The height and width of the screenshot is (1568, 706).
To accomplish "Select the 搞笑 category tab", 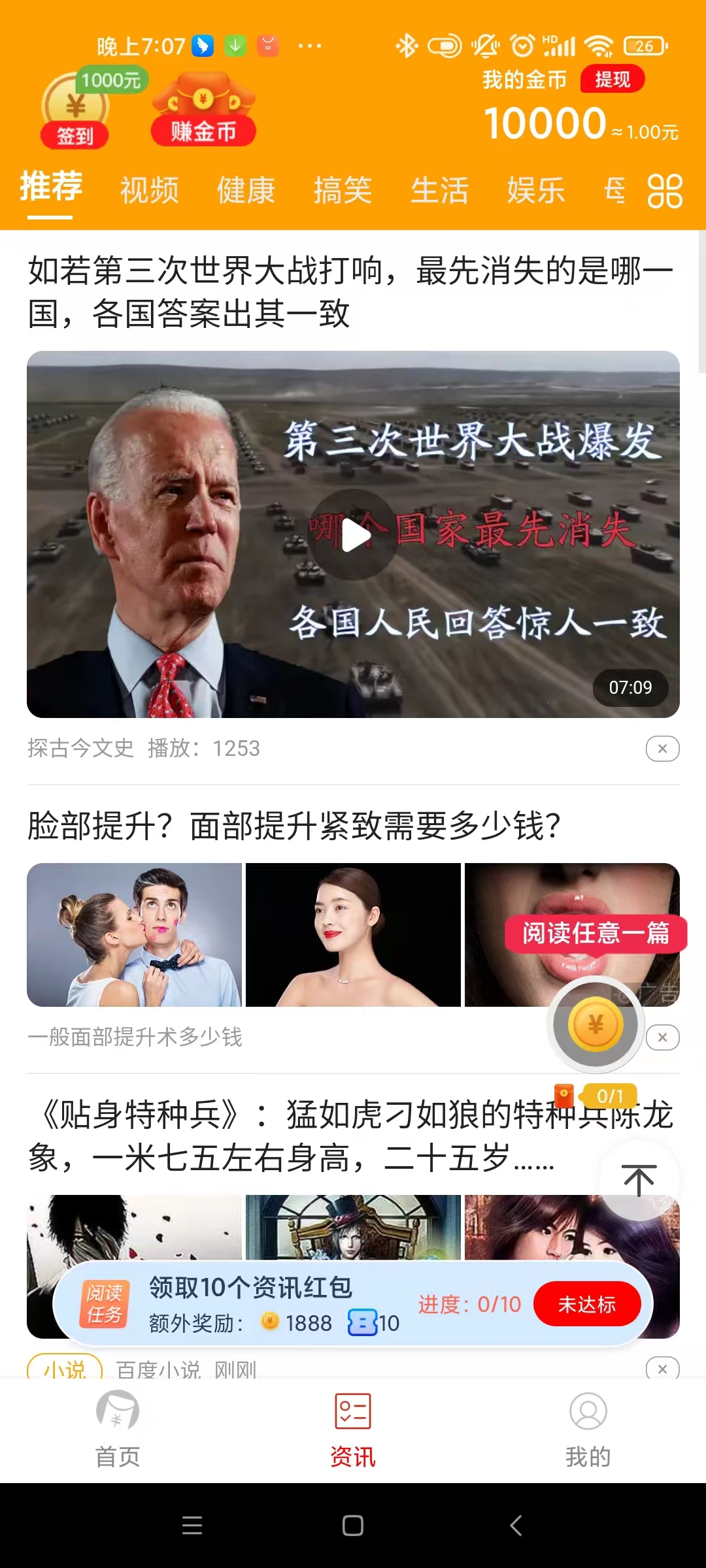I will click(343, 191).
